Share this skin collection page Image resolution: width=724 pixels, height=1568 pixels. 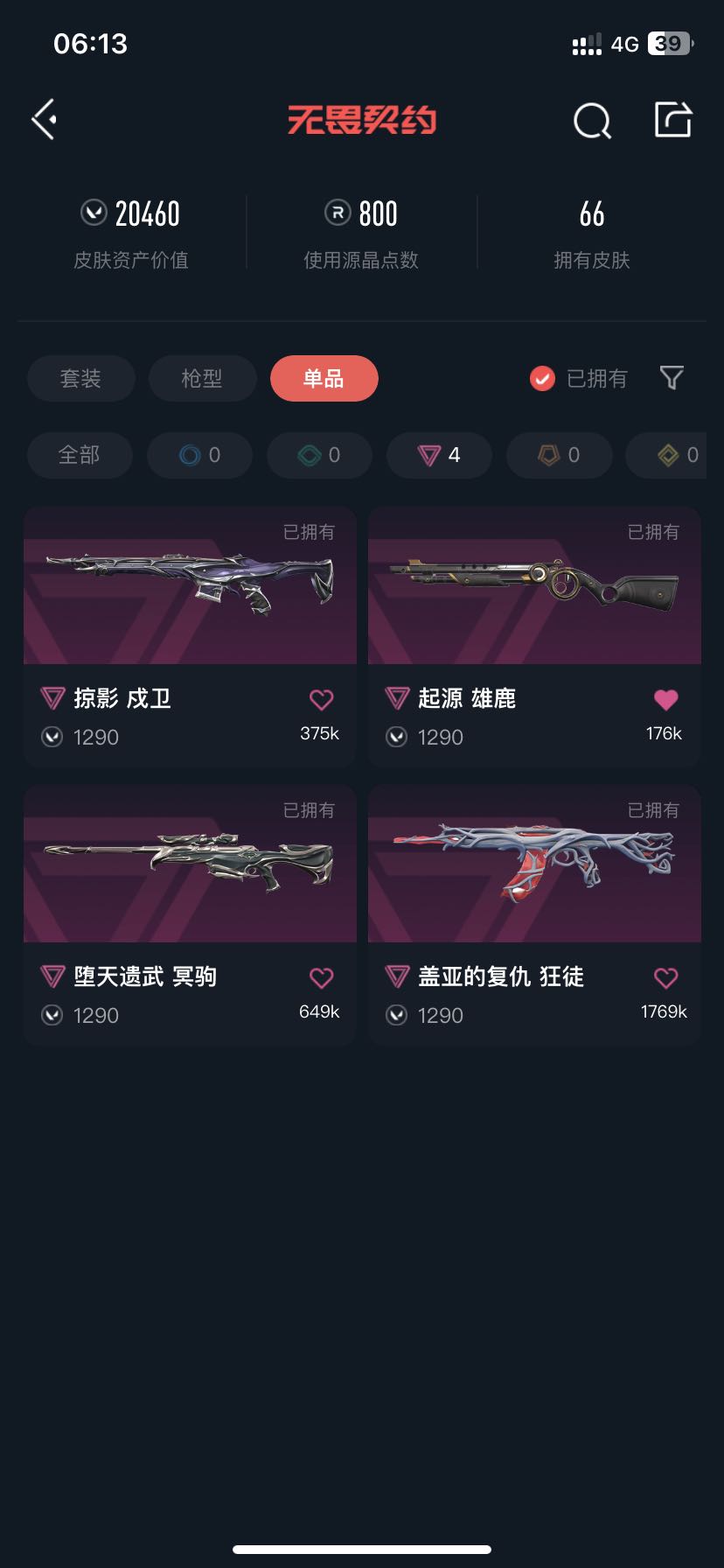click(x=673, y=120)
